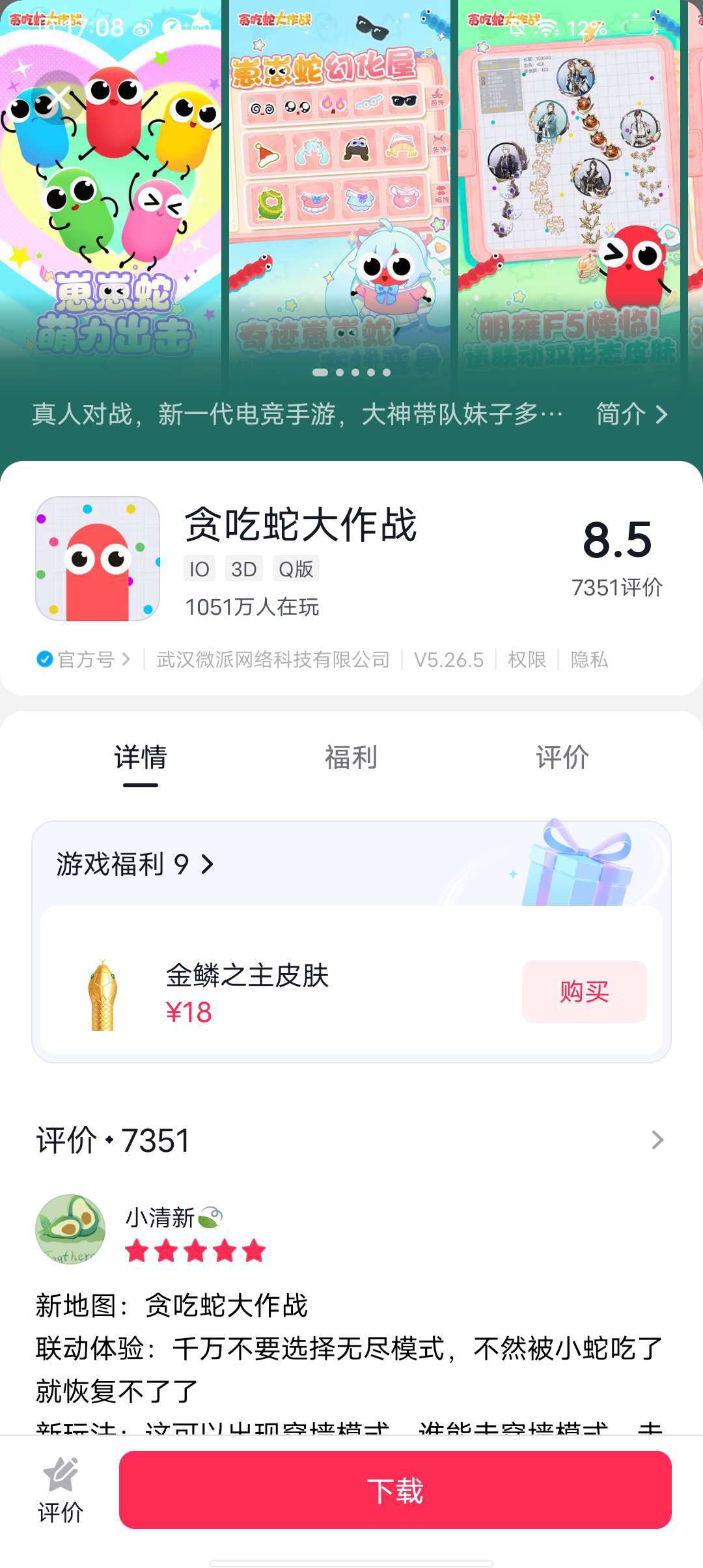Viewport: 703px width, 1568px height.
Task: Download 贪吃蛇大作战 game
Action: pyautogui.click(x=394, y=1490)
